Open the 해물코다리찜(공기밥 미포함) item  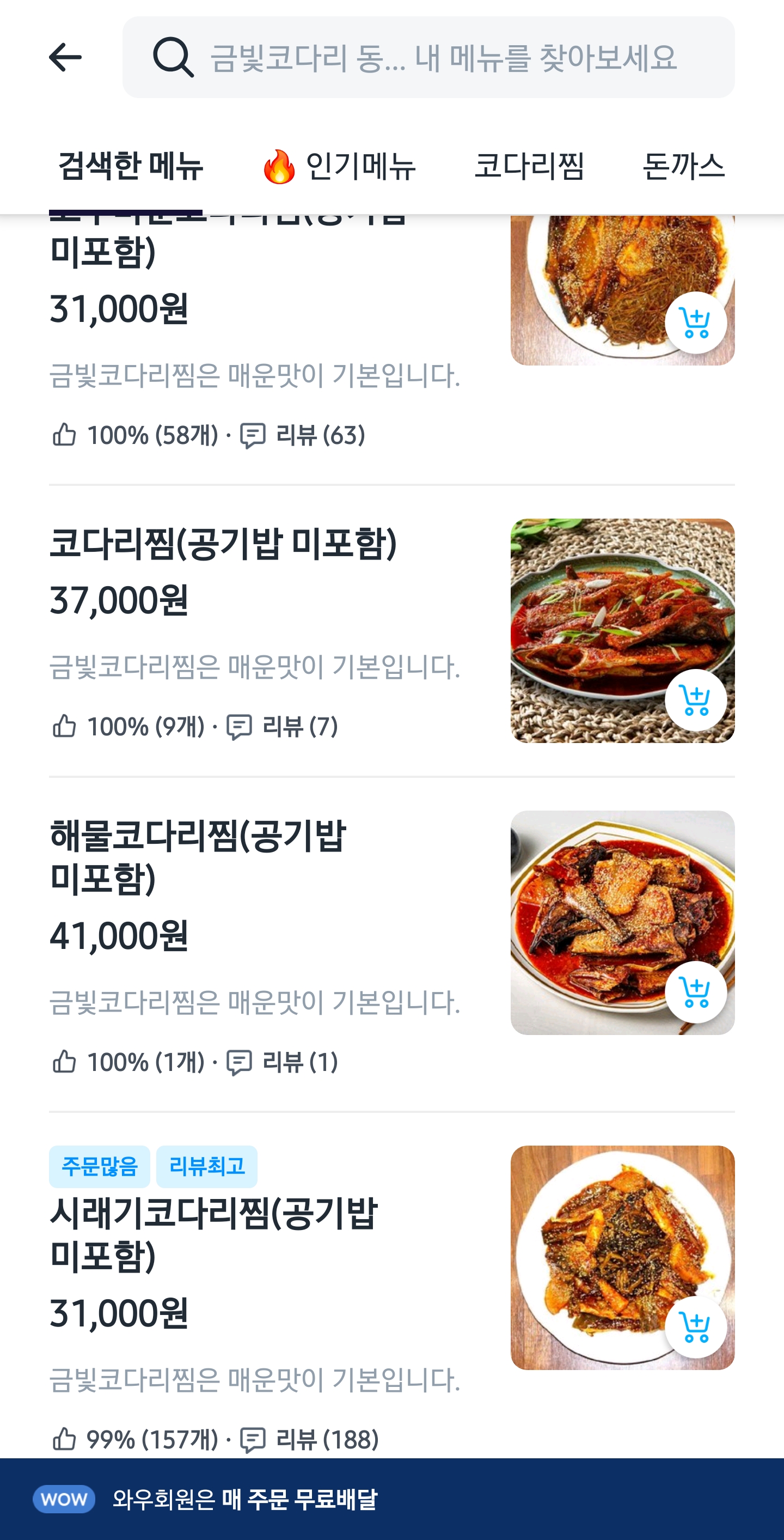197,856
